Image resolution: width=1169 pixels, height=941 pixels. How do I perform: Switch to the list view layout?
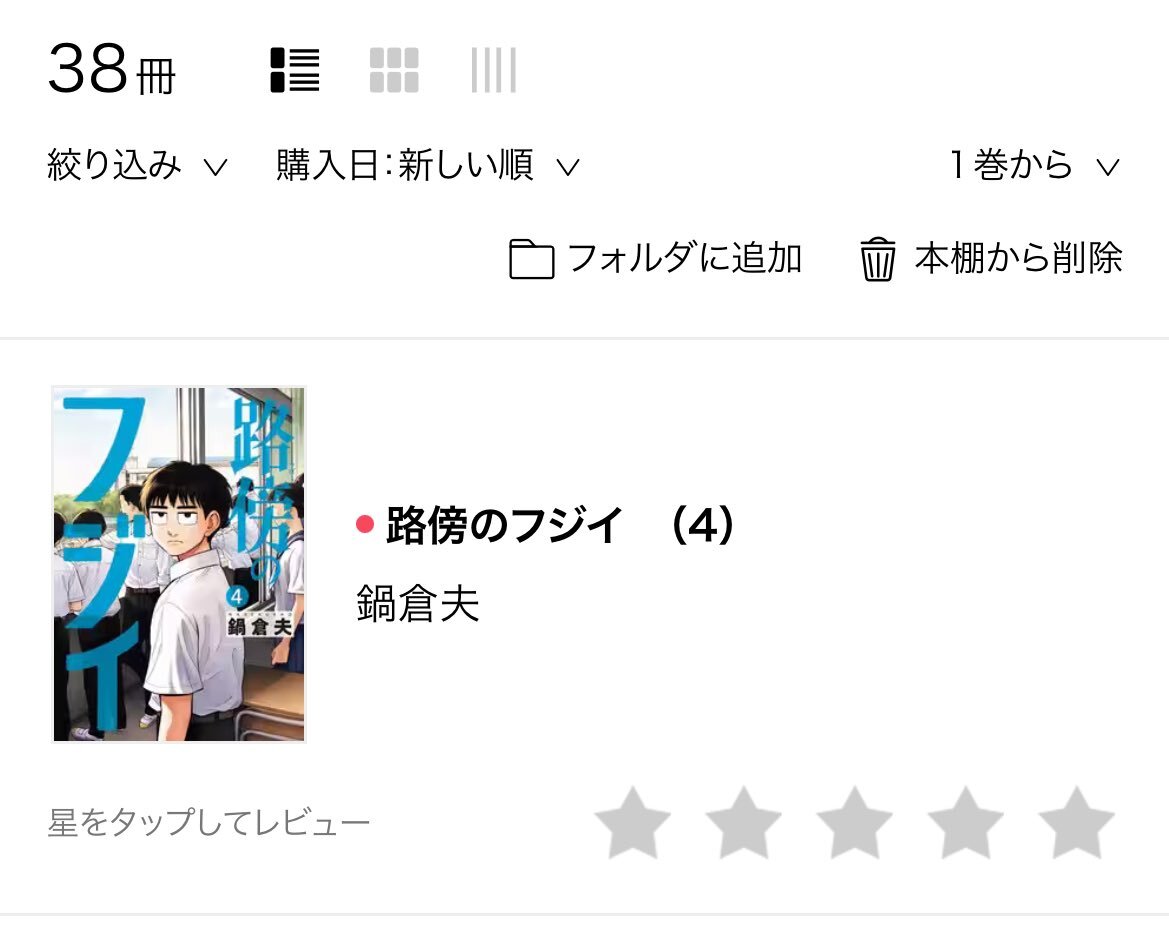294,70
